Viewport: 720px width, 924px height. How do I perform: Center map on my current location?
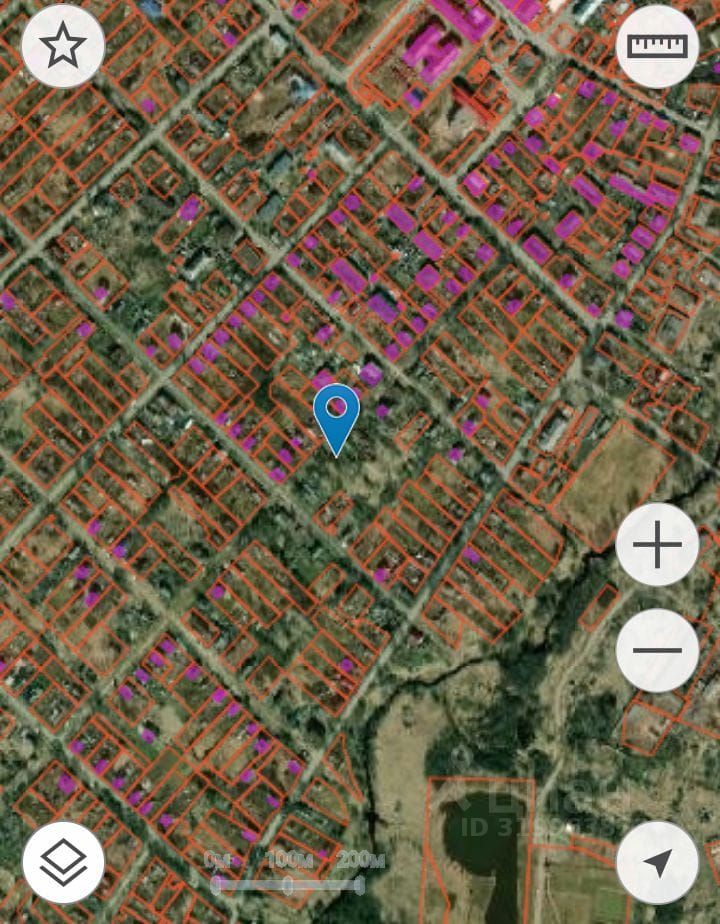[657, 862]
